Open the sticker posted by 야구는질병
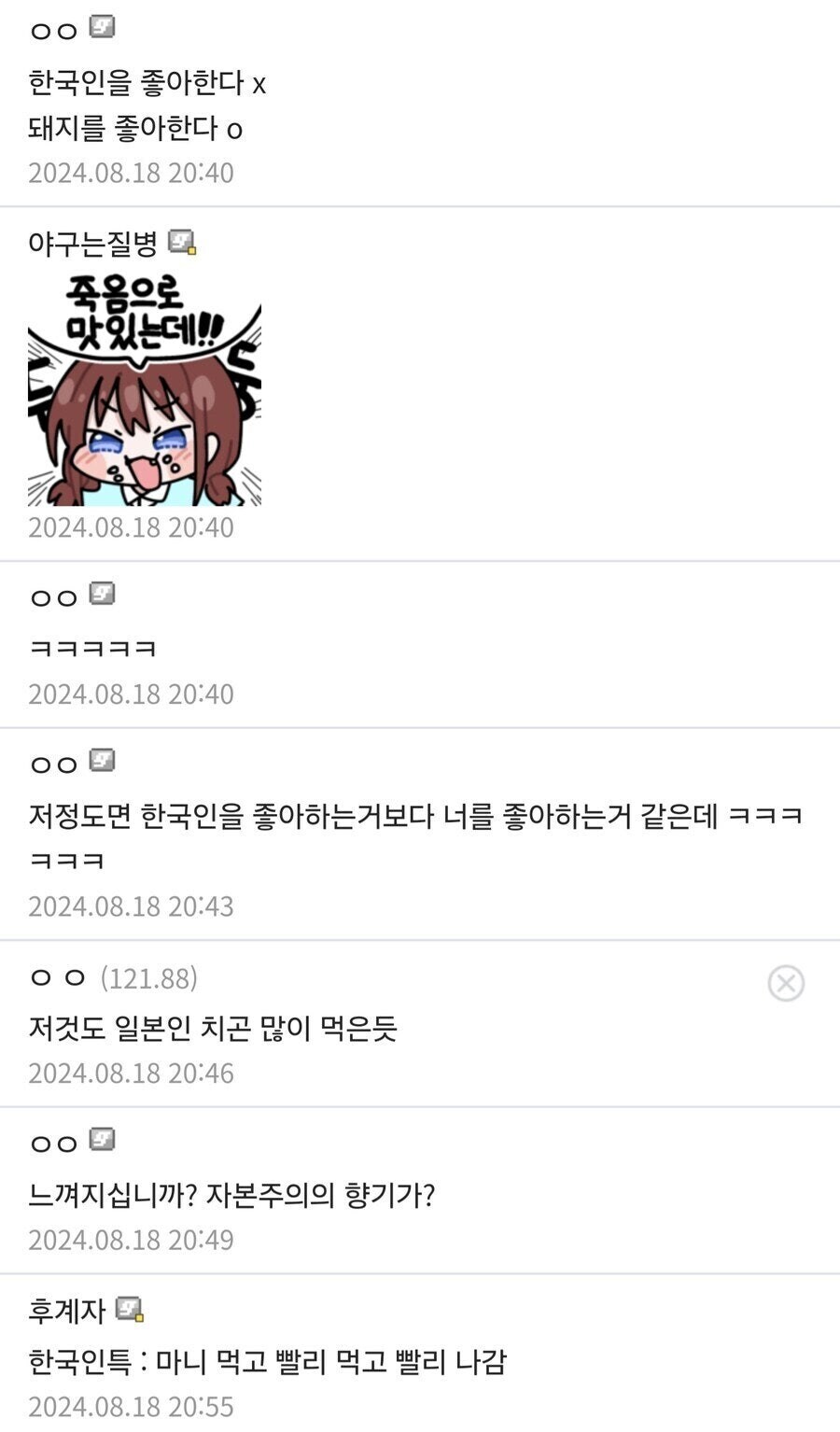The width and height of the screenshot is (840, 1432). [145, 390]
